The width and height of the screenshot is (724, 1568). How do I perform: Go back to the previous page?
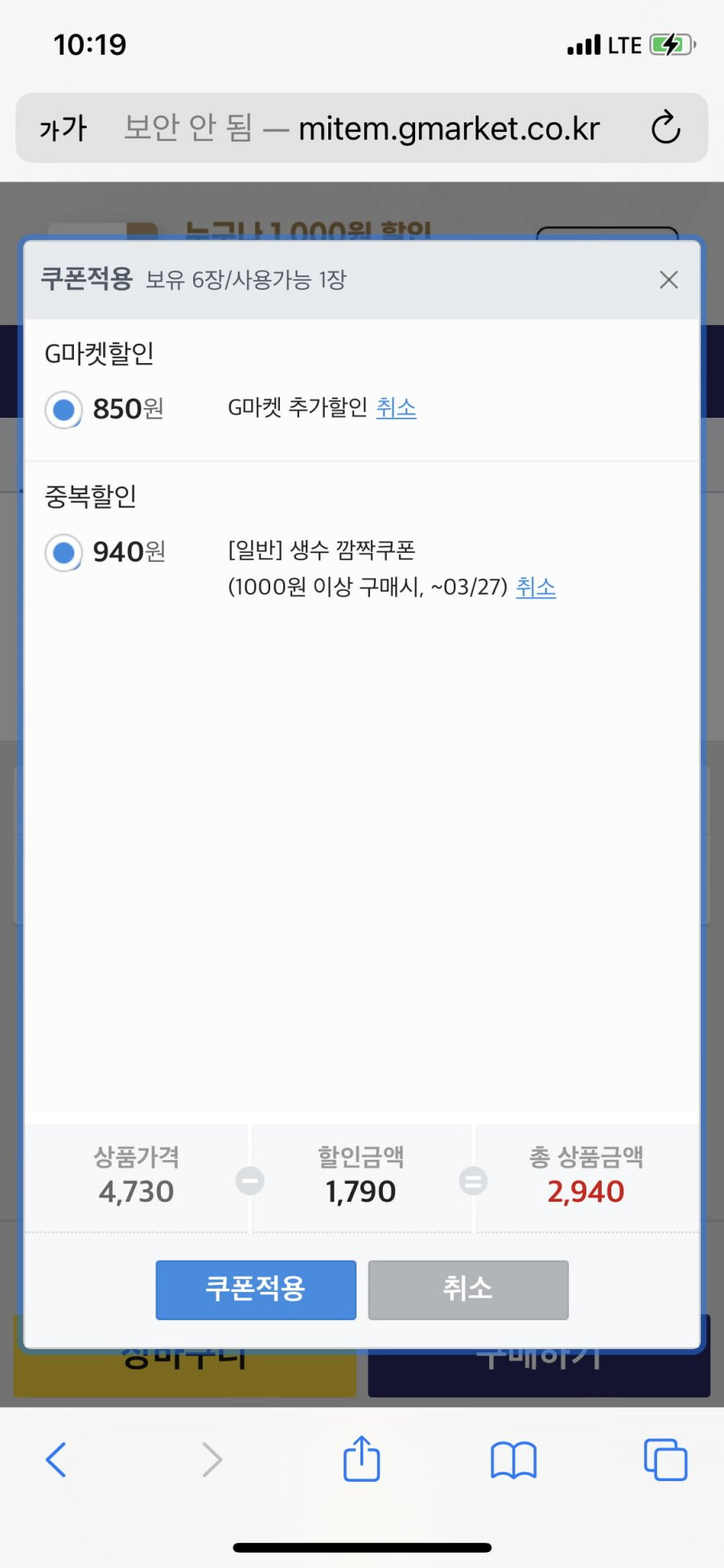56,1459
